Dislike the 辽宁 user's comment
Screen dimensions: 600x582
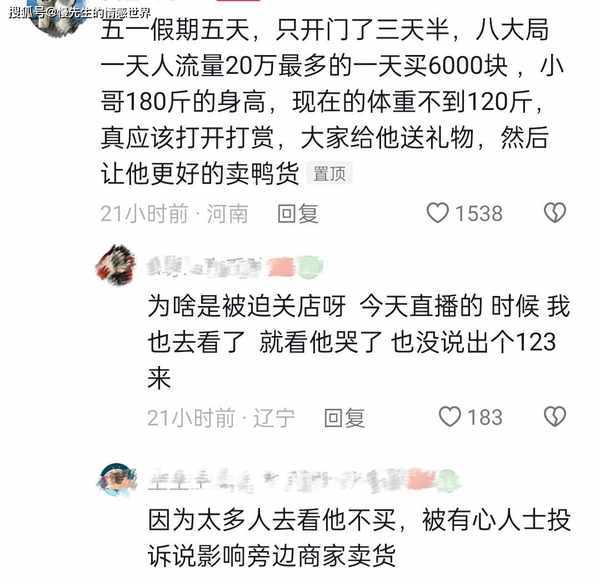click(554, 416)
